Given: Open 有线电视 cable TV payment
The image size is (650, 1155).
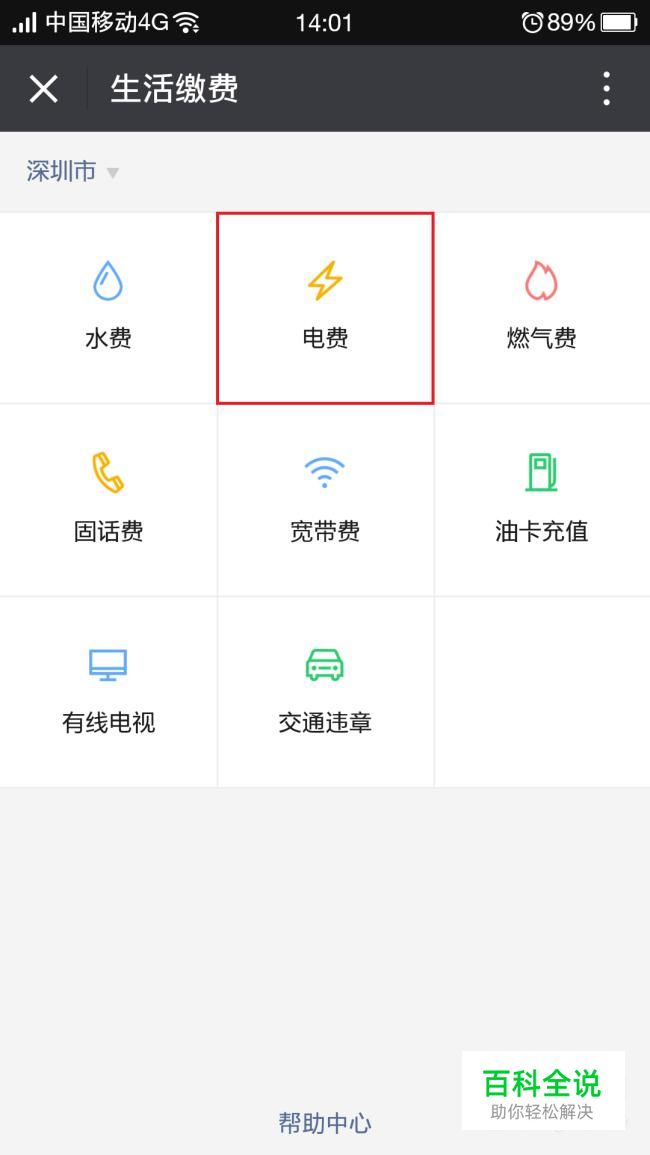Looking at the screenshot, I should click(108, 692).
